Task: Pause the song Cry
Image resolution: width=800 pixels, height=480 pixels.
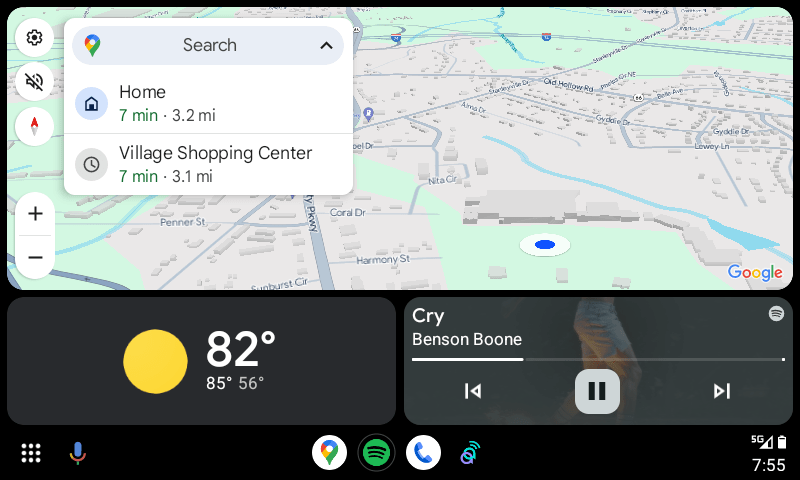Action: (597, 391)
